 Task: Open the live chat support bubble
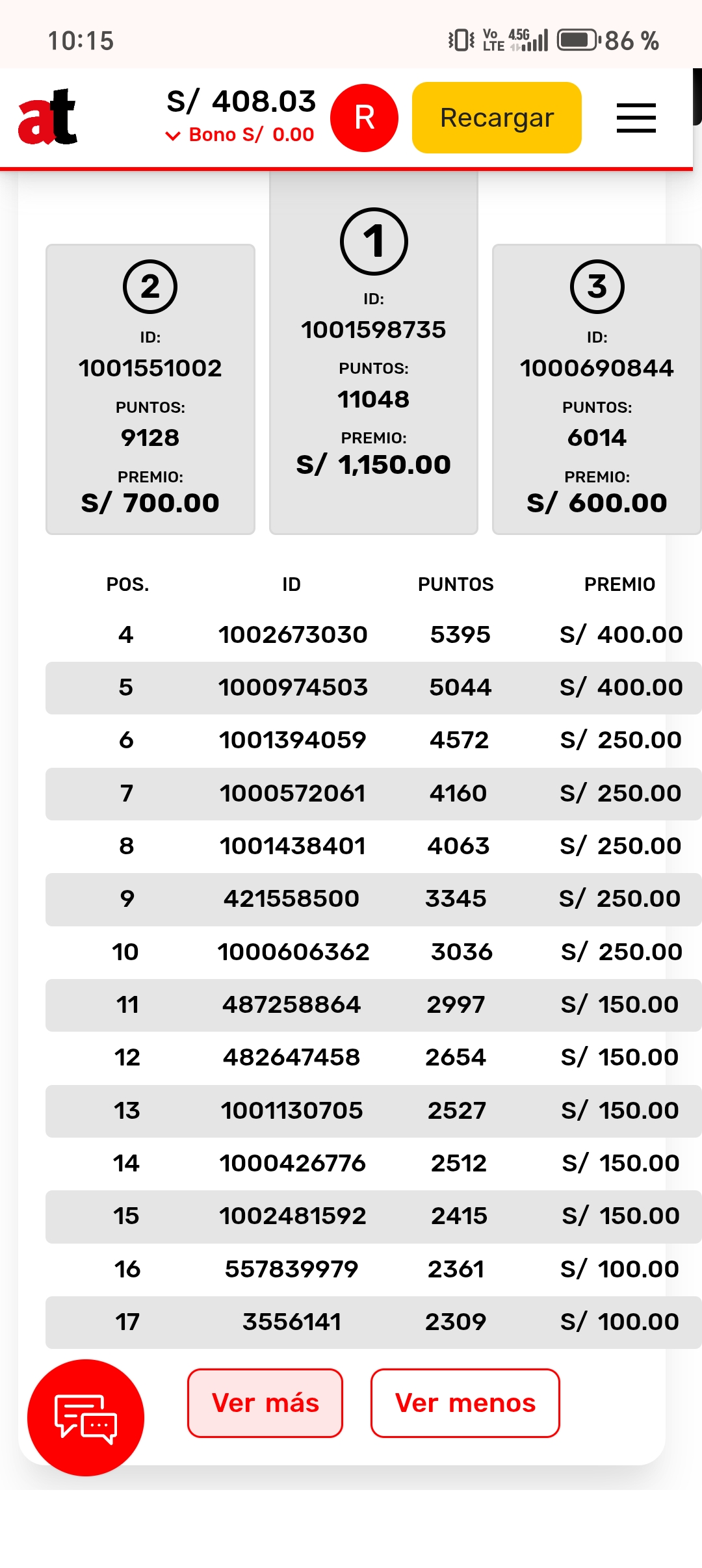(x=86, y=1417)
